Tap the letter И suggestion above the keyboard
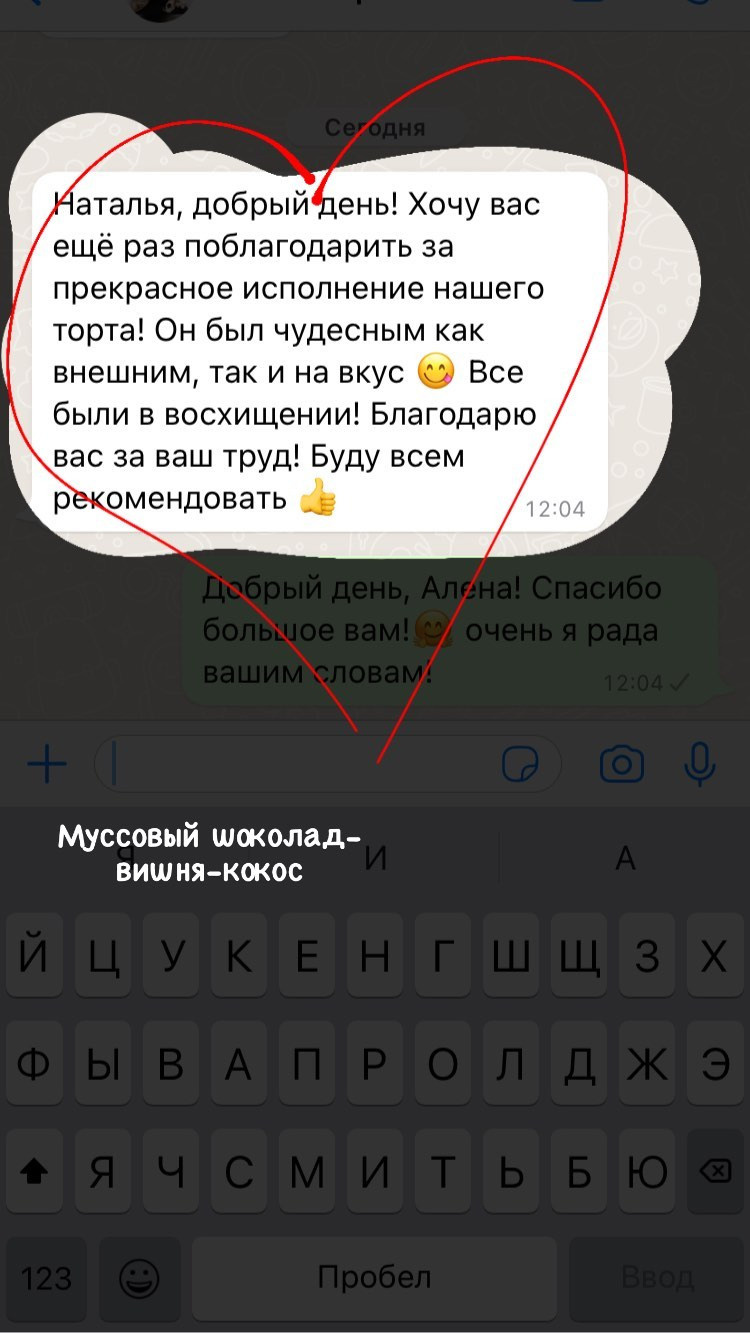 (375, 857)
